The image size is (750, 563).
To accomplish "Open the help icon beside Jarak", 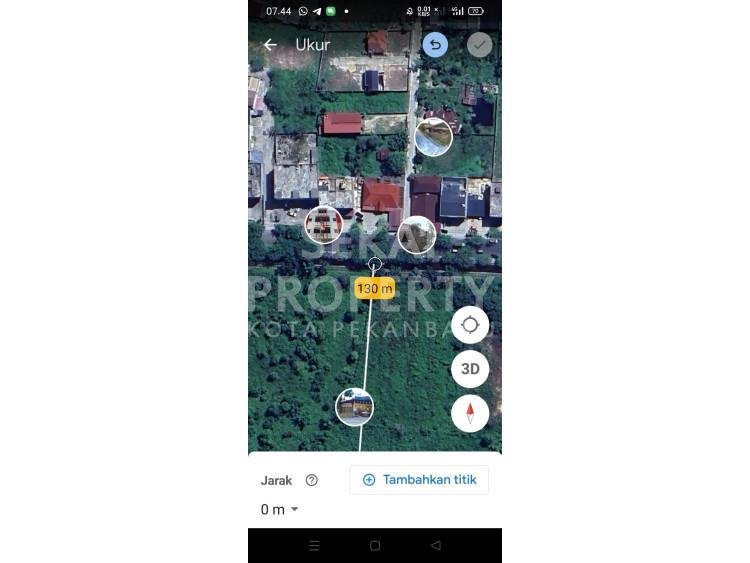I will click(311, 480).
